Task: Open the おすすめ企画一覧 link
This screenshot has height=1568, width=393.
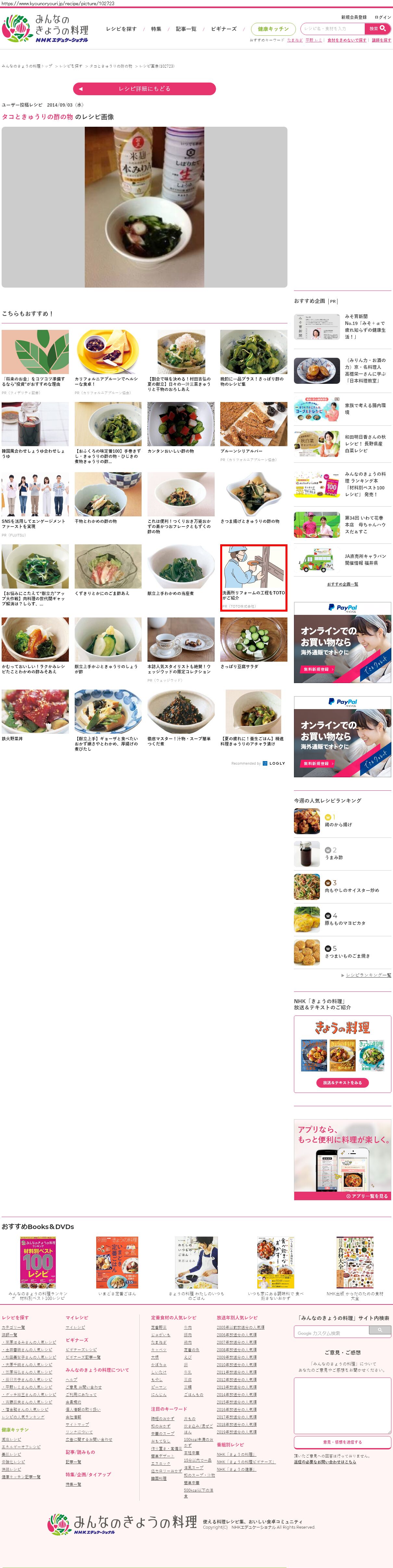Action: click(343, 584)
